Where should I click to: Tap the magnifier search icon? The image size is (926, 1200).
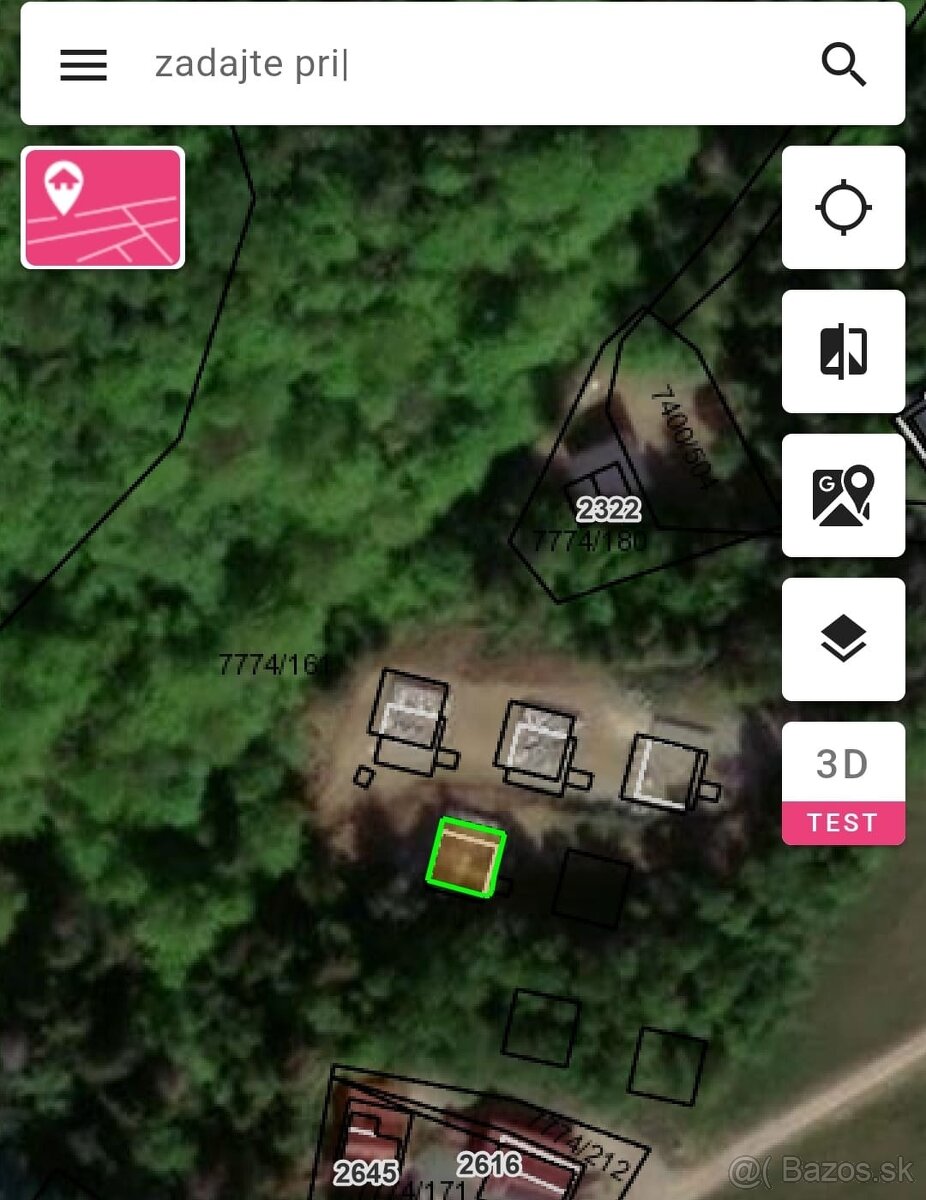843,65
